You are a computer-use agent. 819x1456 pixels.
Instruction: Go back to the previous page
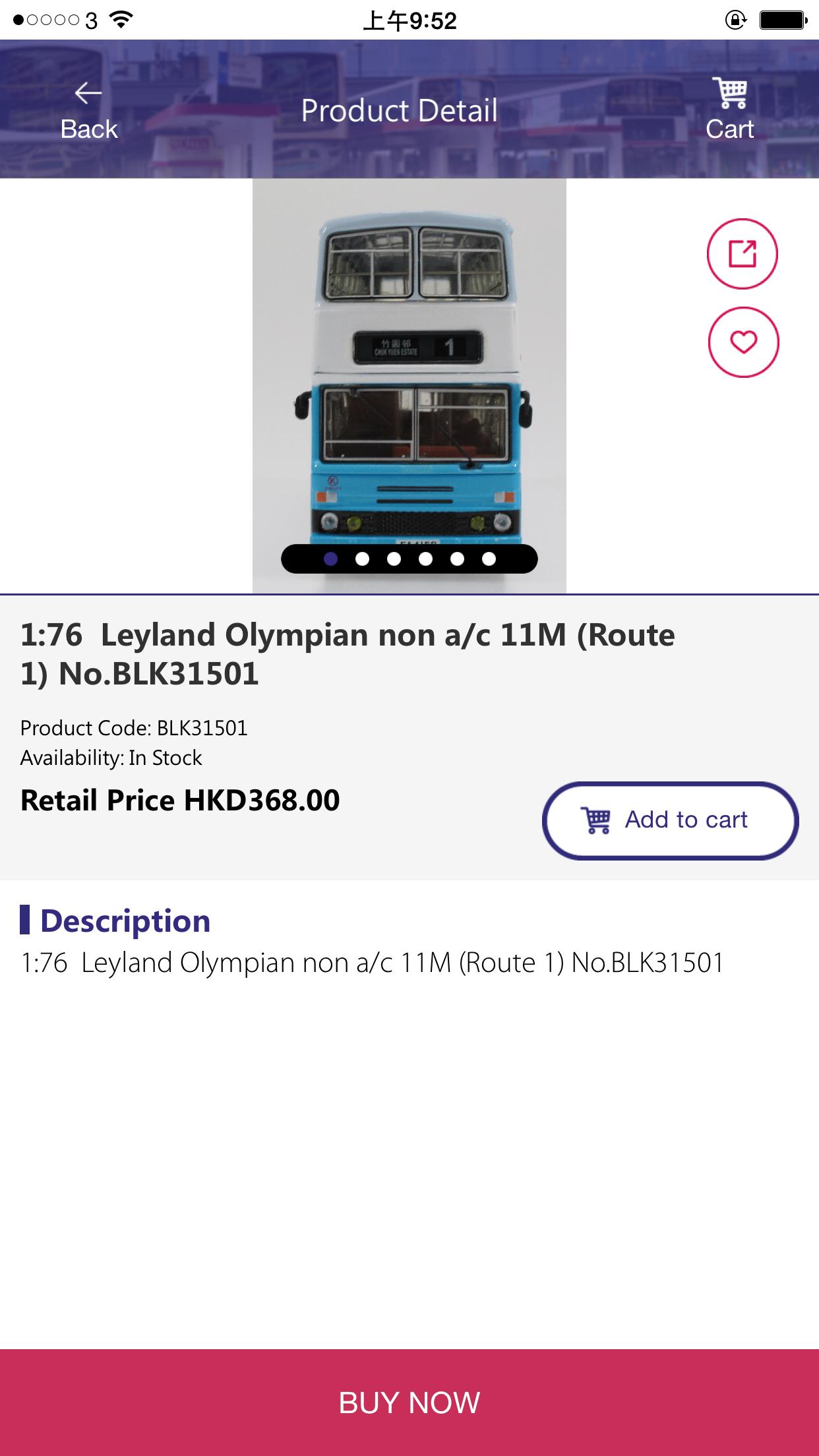tap(88, 111)
